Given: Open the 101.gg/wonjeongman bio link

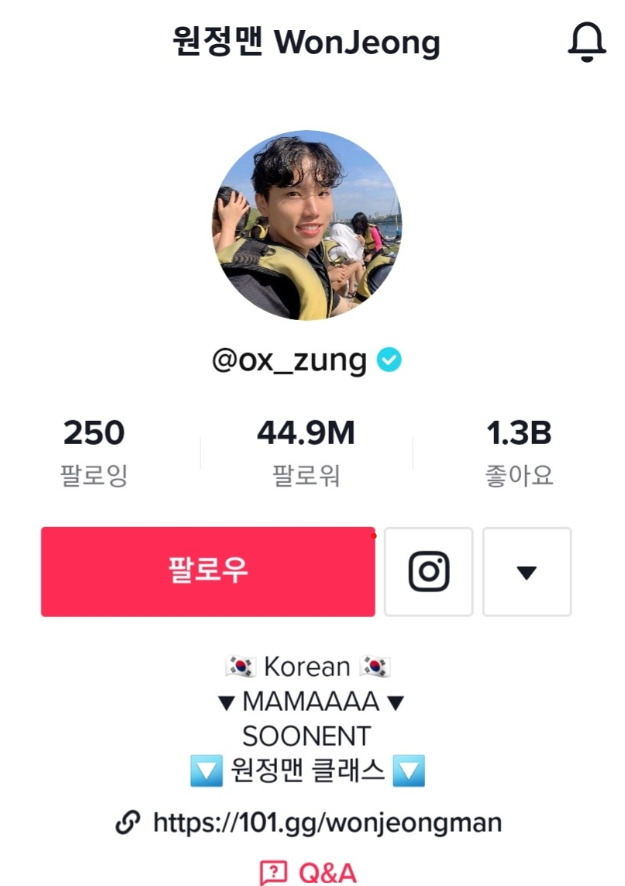Looking at the screenshot, I should (326, 823).
